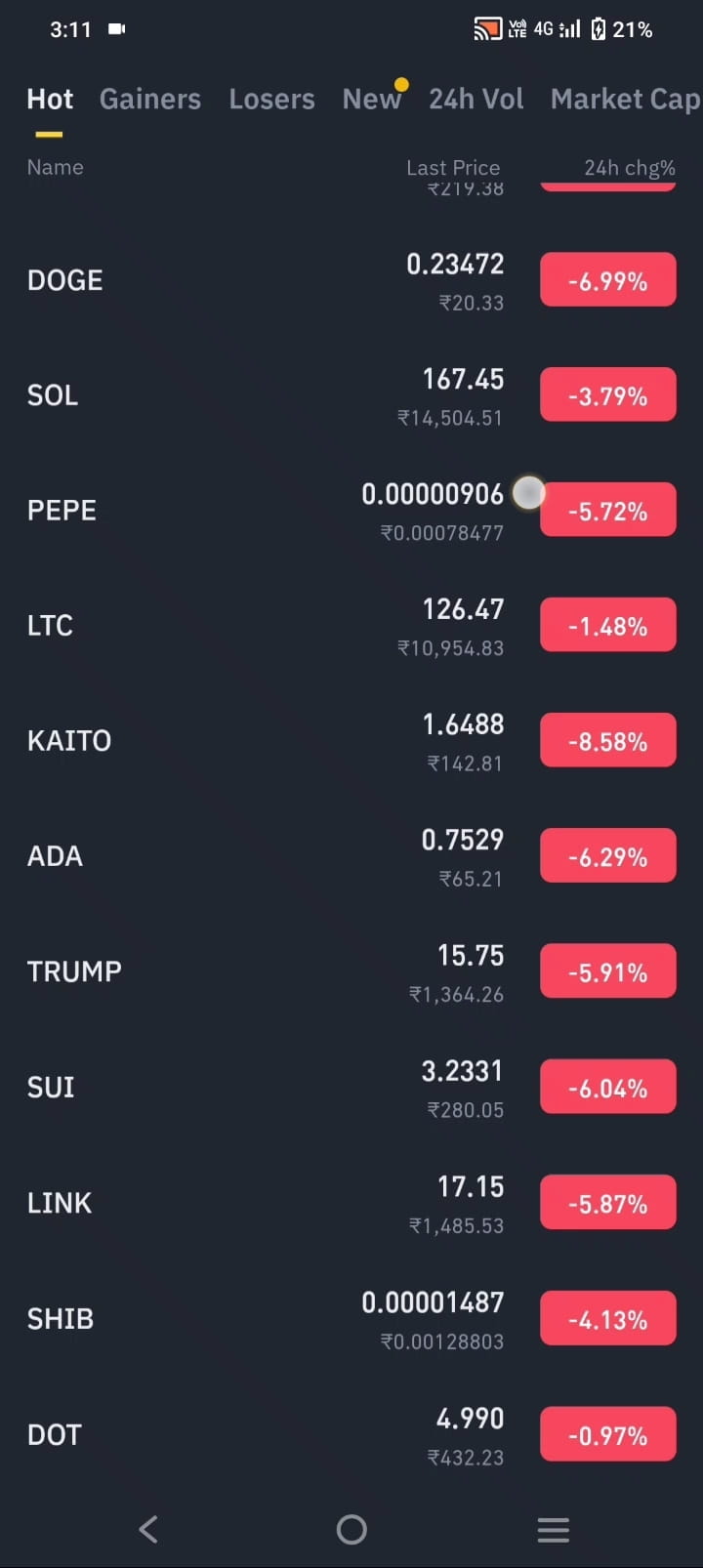
Task: Sort list by Name column header
Action: [x=55, y=167]
